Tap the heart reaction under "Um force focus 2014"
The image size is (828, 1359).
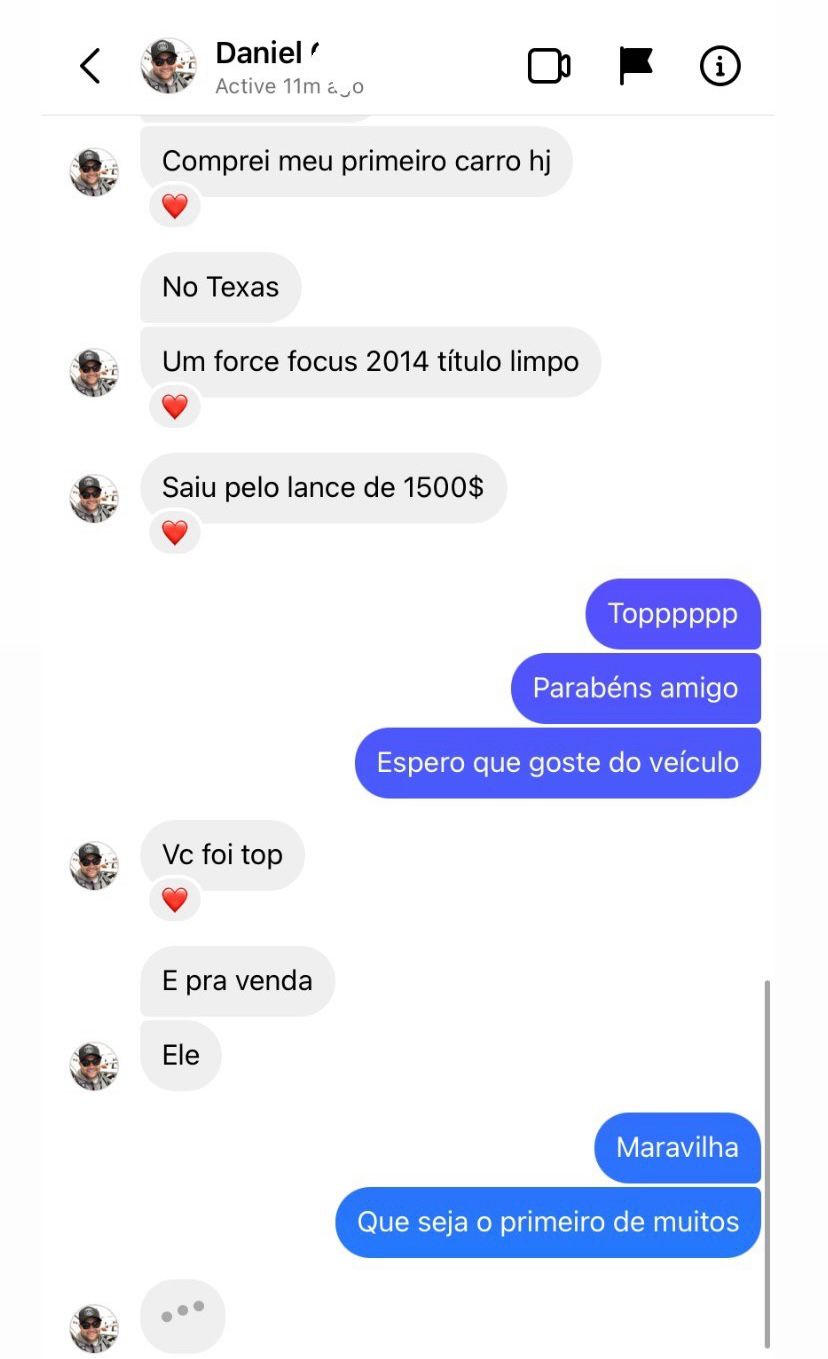[x=175, y=407]
